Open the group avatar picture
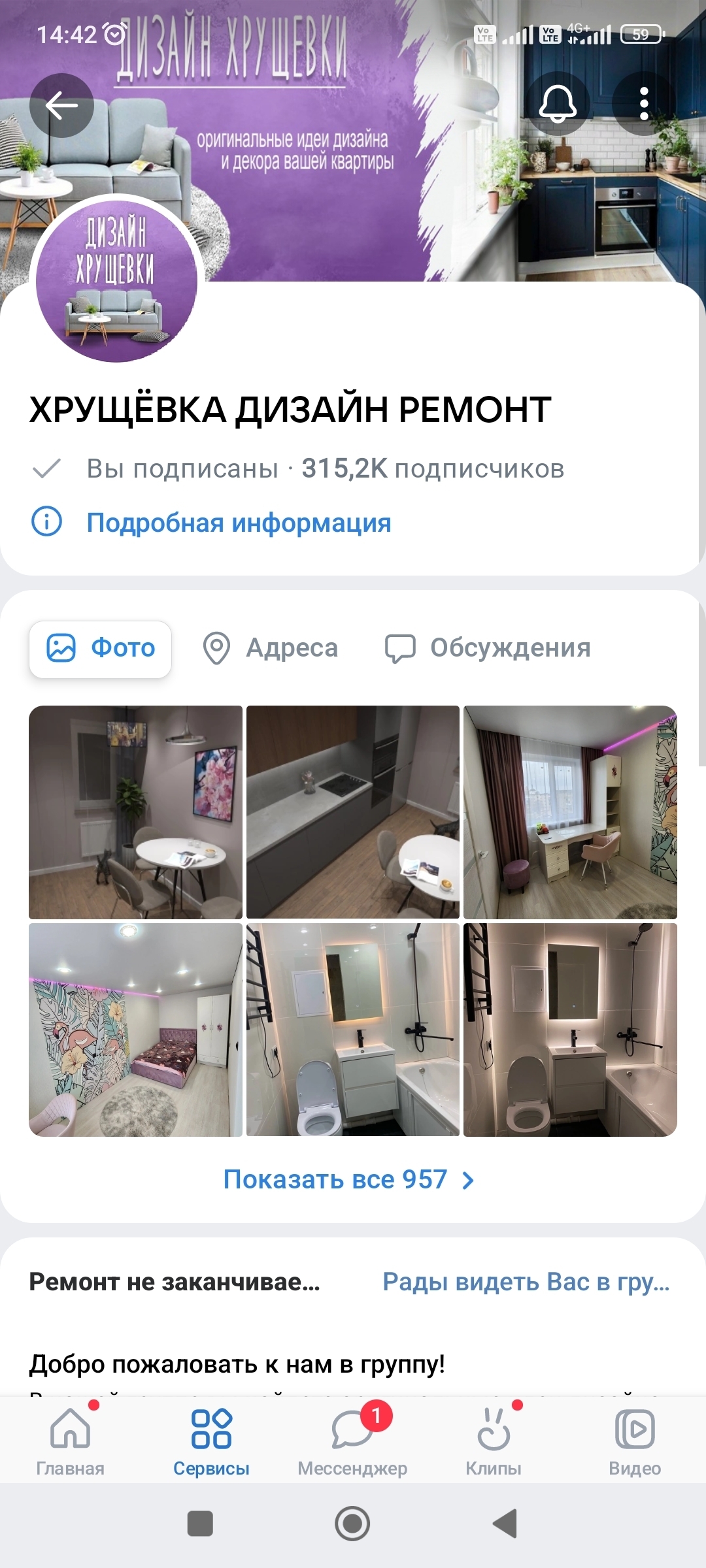This screenshot has width=706, height=1568. click(x=116, y=279)
